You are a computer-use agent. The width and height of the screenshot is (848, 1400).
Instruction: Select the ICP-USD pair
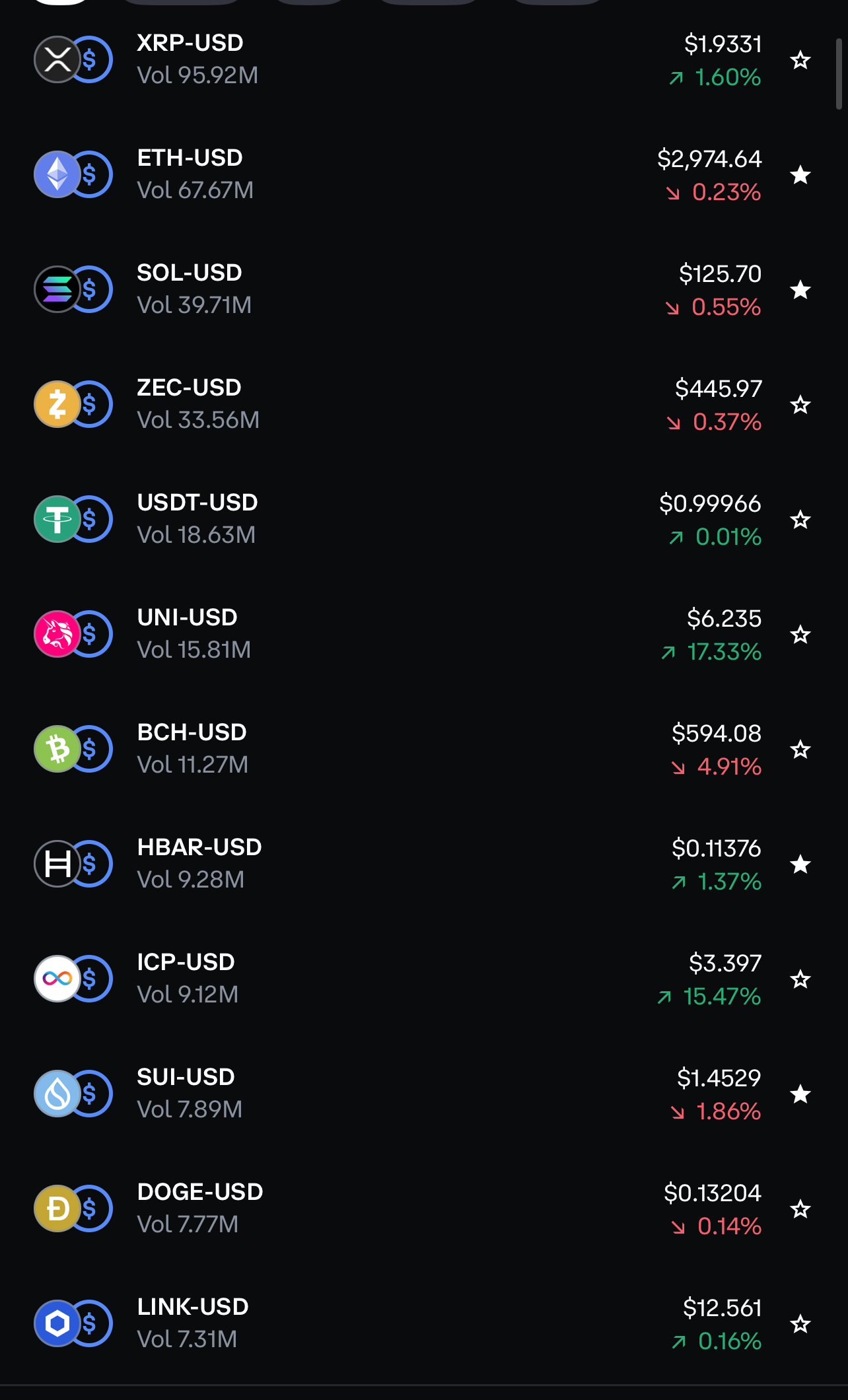click(396, 979)
